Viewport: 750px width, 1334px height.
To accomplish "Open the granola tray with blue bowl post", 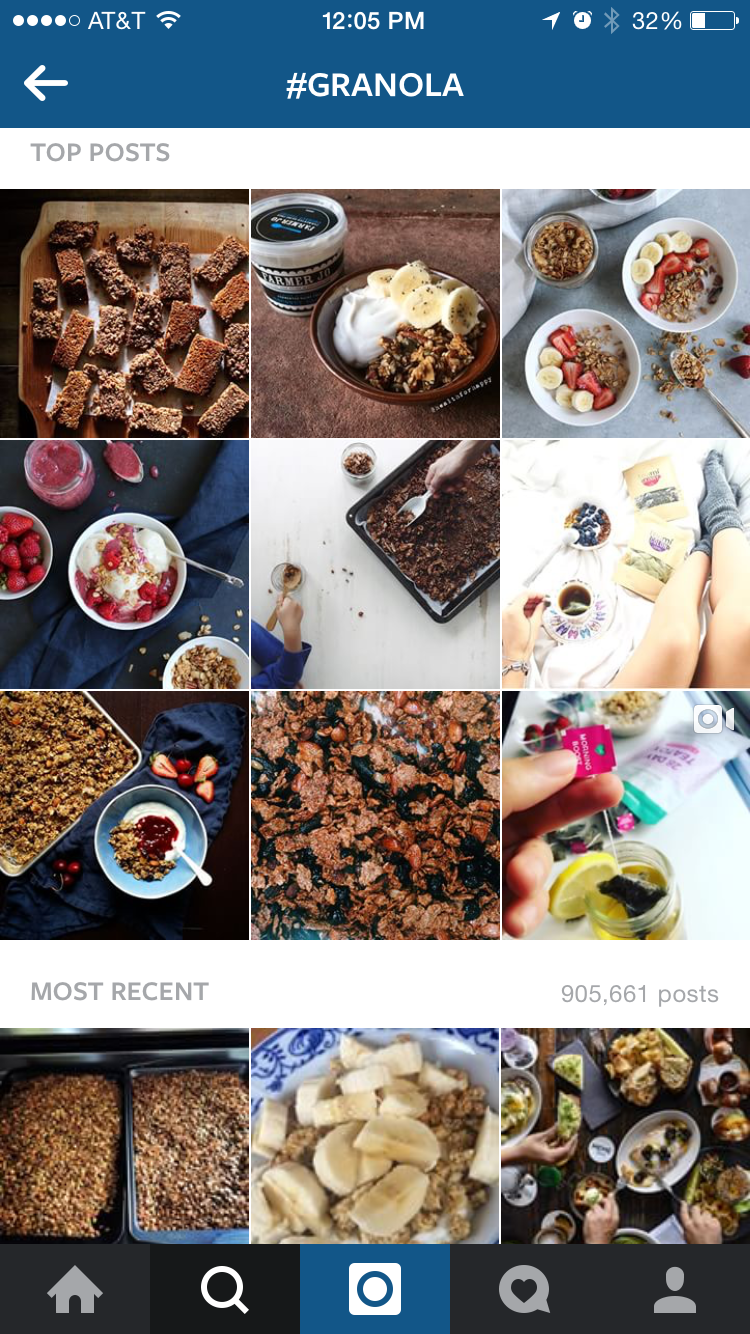I will (x=124, y=815).
